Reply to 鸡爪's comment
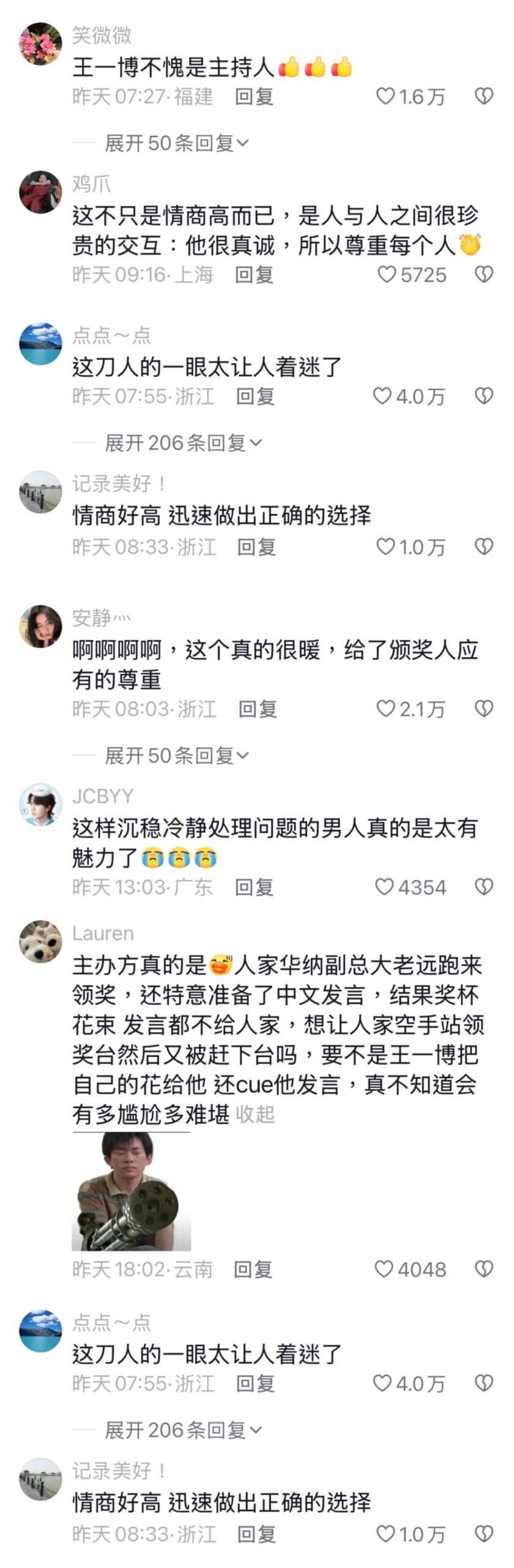This screenshot has width=514, height=1568. click(x=254, y=274)
